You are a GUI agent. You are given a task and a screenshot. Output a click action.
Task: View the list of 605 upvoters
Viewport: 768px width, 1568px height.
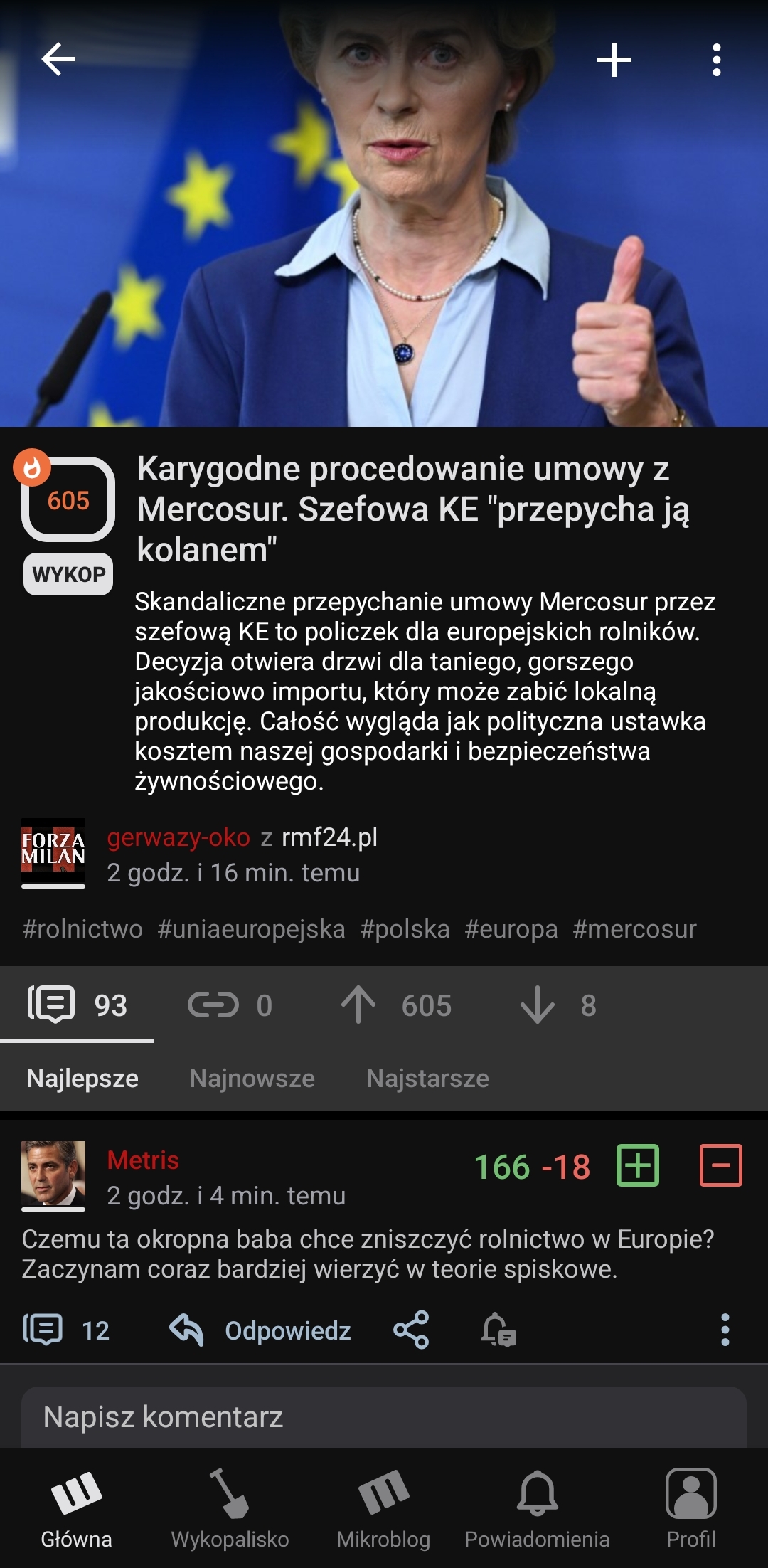[397, 1005]
